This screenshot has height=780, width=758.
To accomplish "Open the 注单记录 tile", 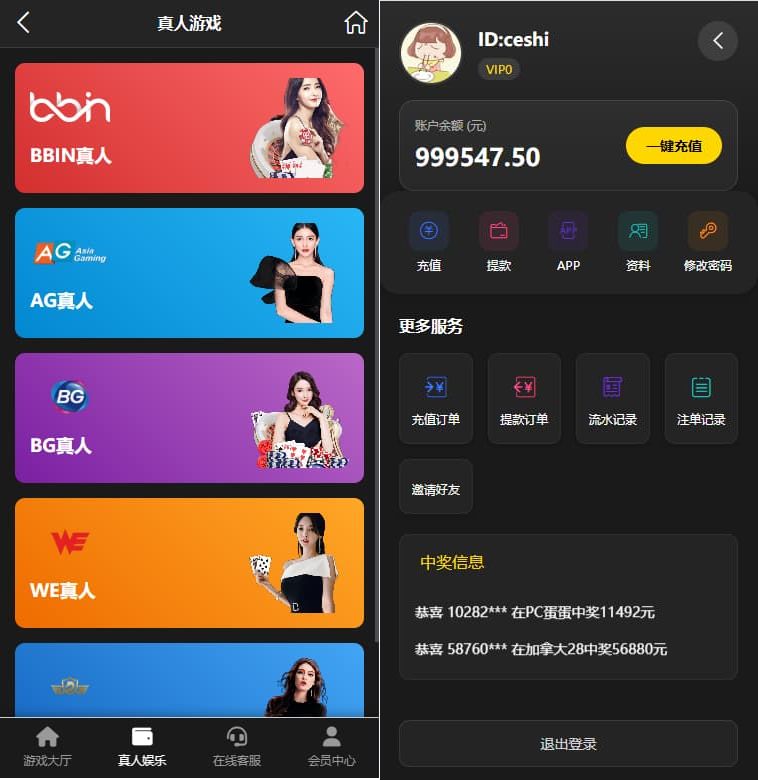I will tap(700, 398).
